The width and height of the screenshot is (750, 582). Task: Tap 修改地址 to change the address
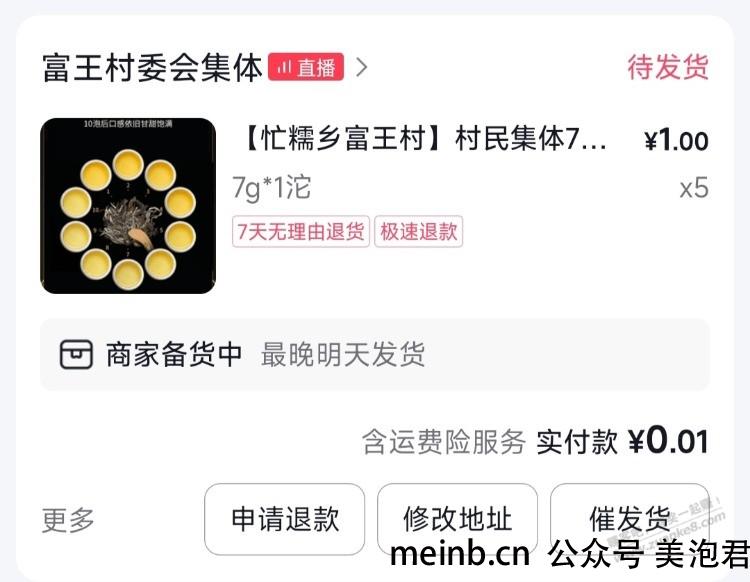point(457,519)
